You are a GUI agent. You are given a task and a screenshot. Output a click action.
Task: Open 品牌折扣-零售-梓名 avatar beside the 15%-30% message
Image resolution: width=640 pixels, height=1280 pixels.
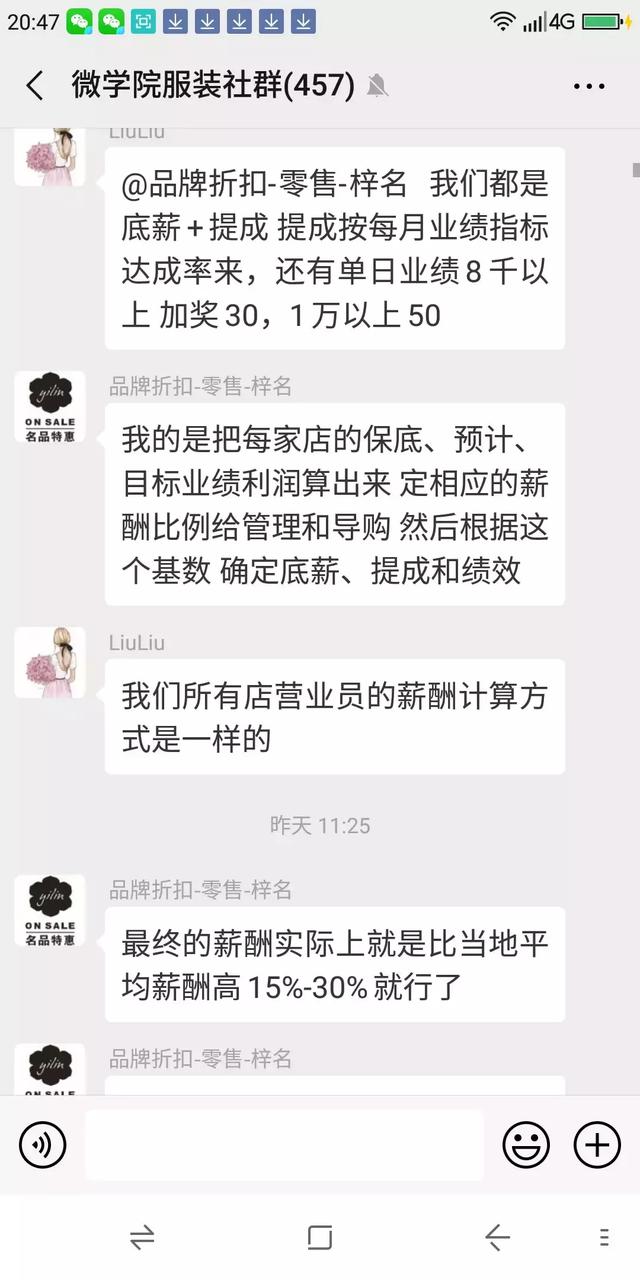(49, 911)
